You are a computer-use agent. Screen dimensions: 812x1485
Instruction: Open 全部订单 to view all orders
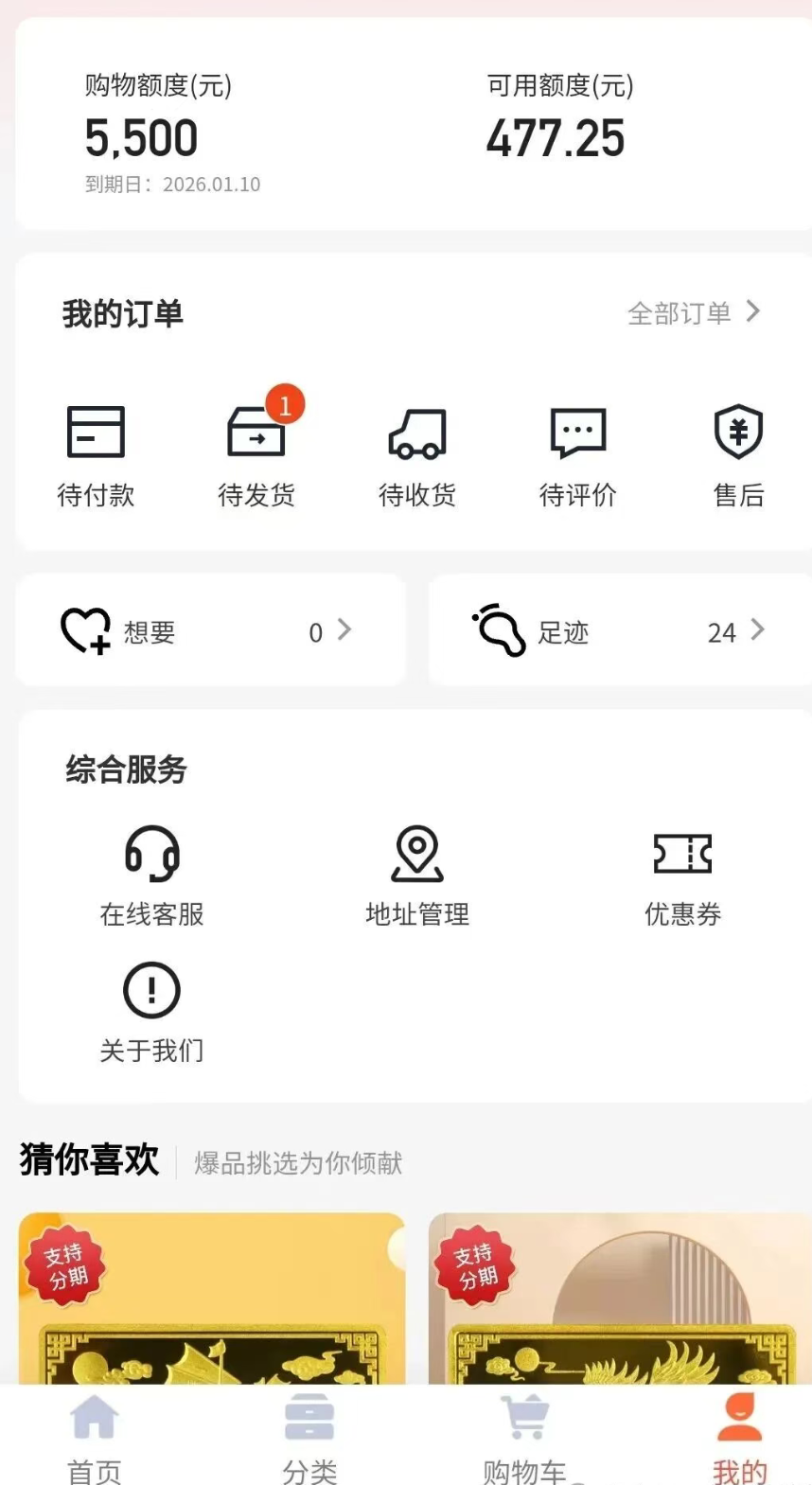click(693, 313)
